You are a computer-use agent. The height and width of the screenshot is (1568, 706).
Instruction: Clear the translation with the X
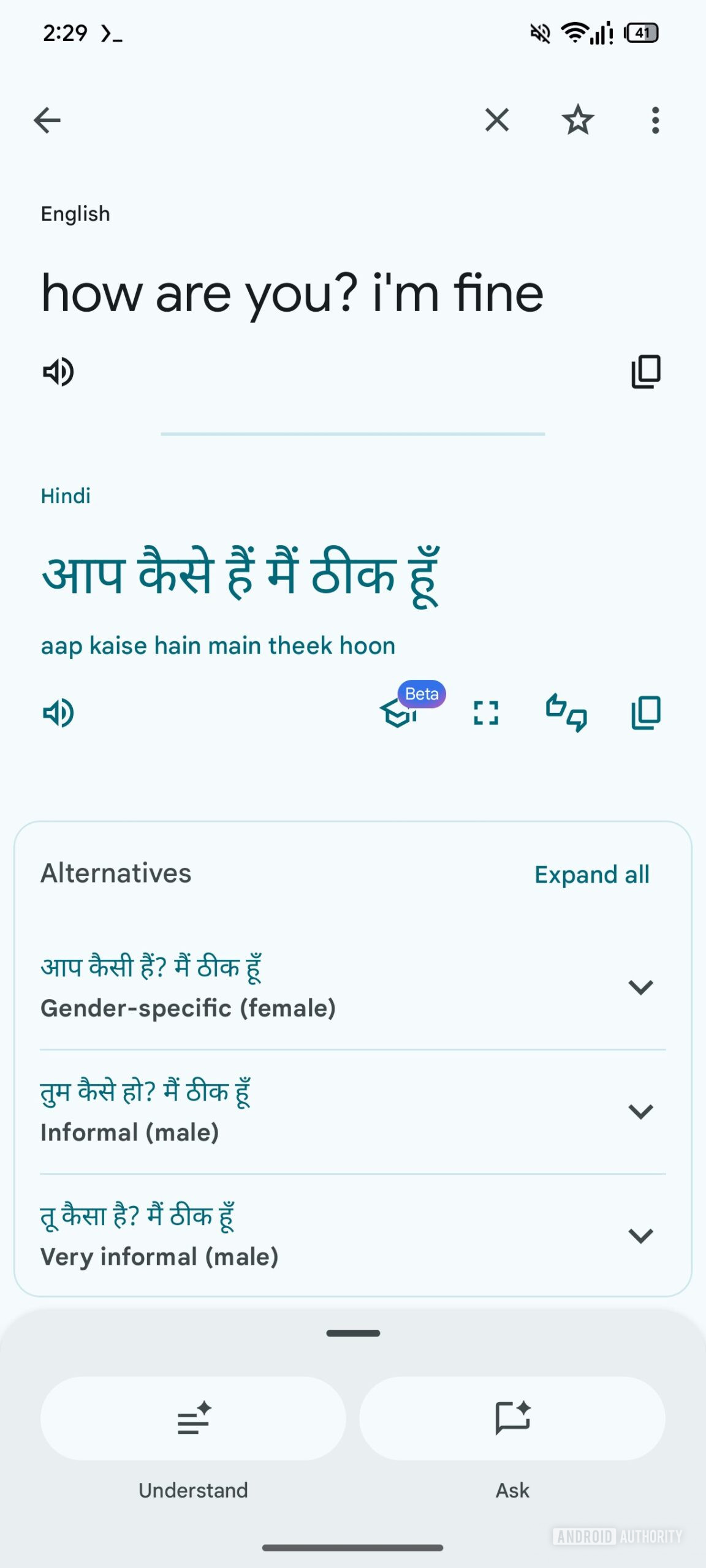[x=495, y=120]
